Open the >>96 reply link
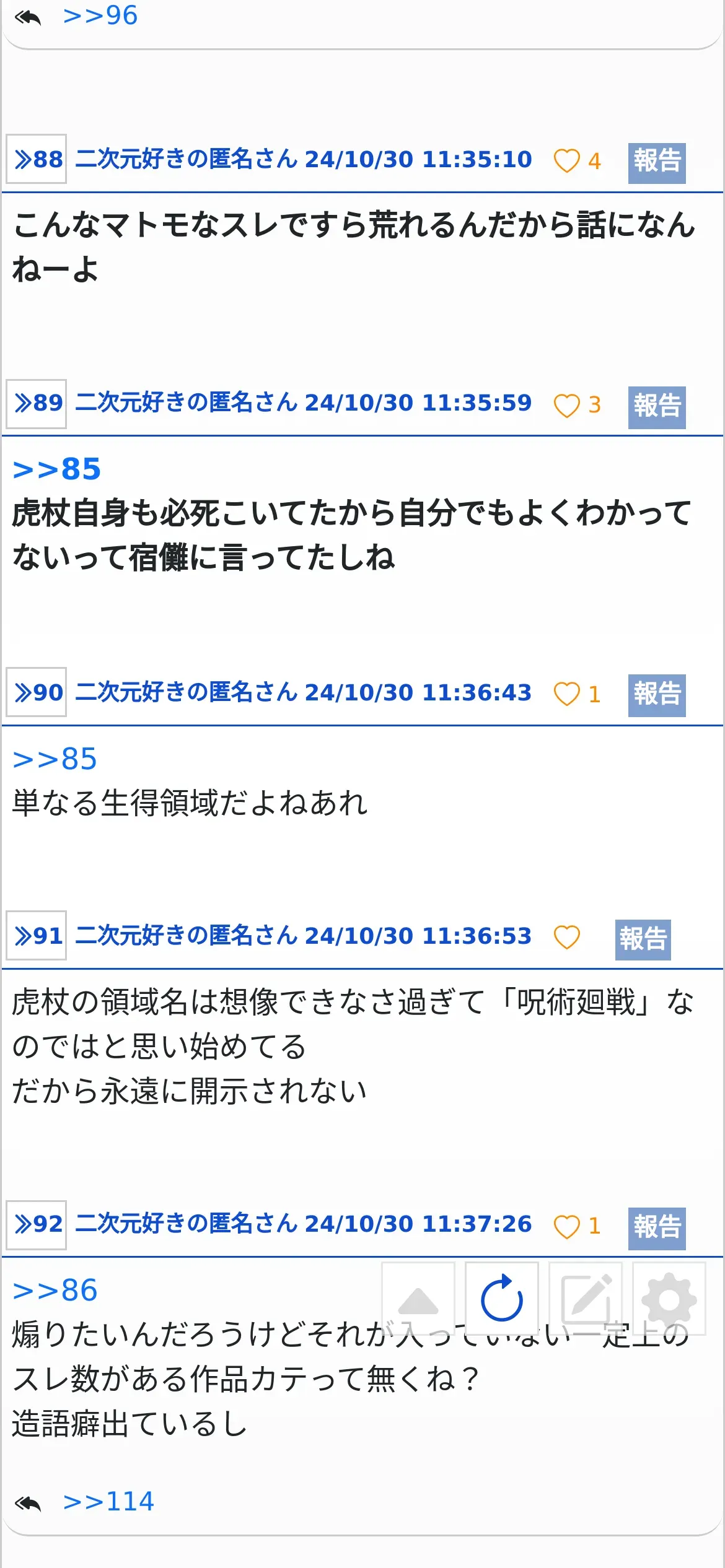This screenshot has width=725, height=1568. pos(100,15)
